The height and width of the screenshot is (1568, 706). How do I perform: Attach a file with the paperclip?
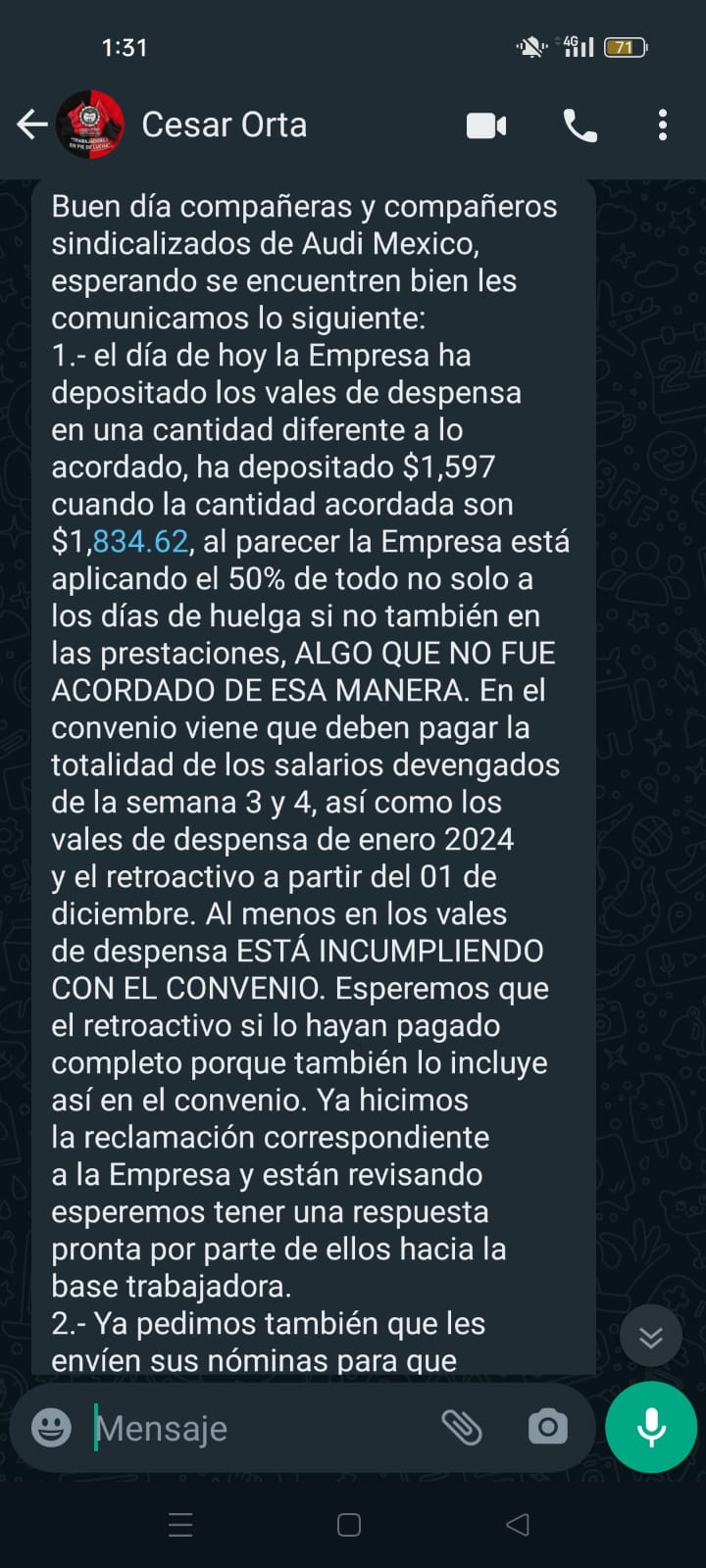tap(462, 1428)
